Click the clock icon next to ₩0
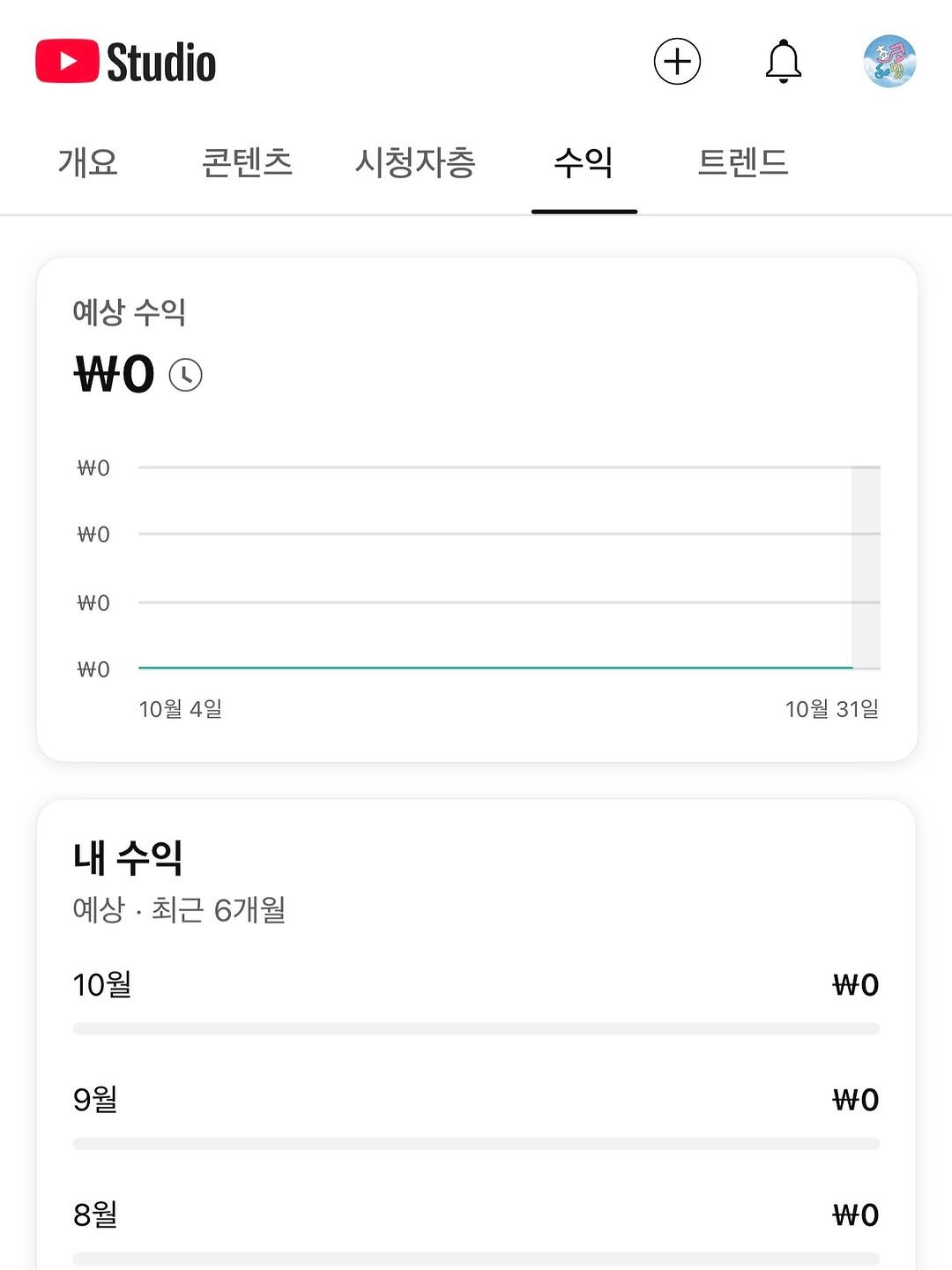Screen dimensions: 952x1270 coord(183,375)
